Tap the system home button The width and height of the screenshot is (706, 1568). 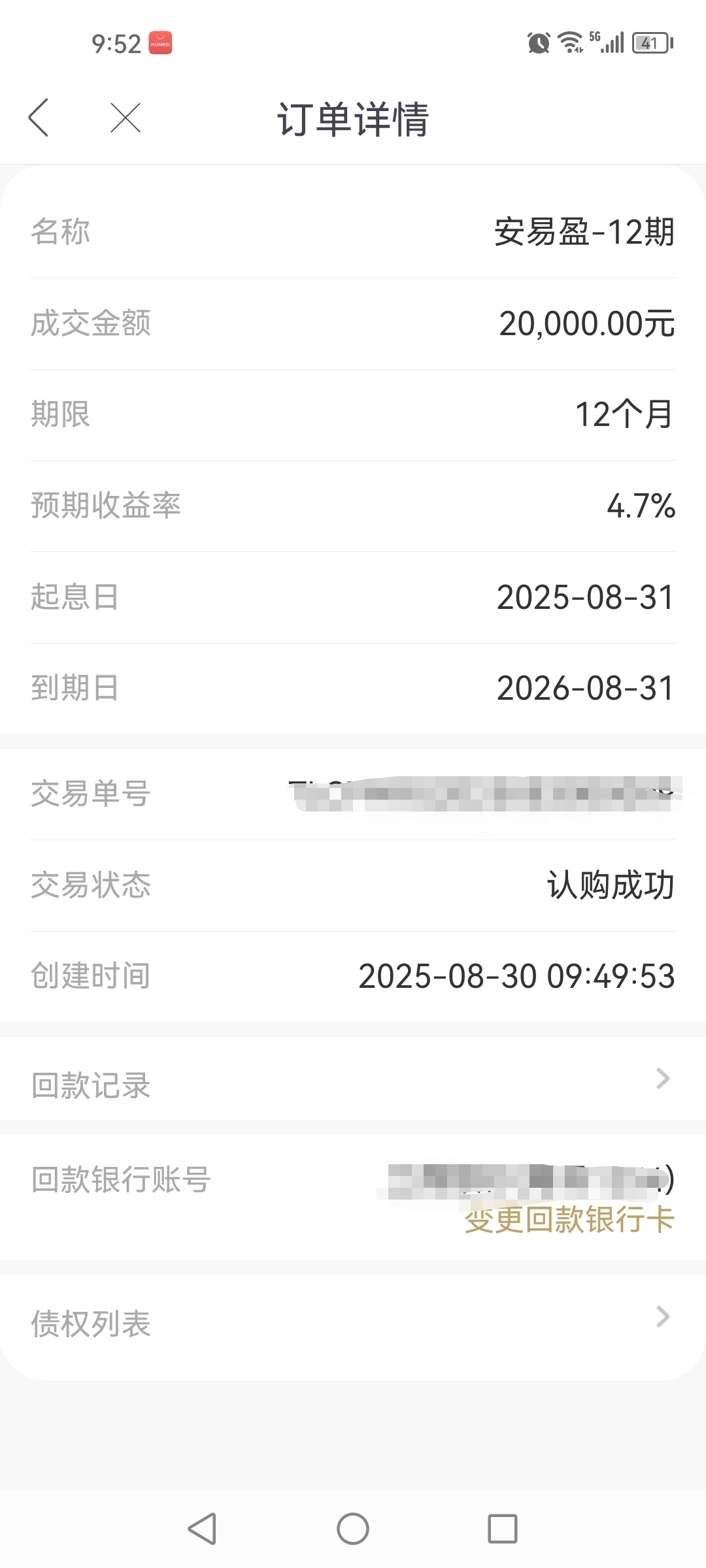(x=353, y=1529)
